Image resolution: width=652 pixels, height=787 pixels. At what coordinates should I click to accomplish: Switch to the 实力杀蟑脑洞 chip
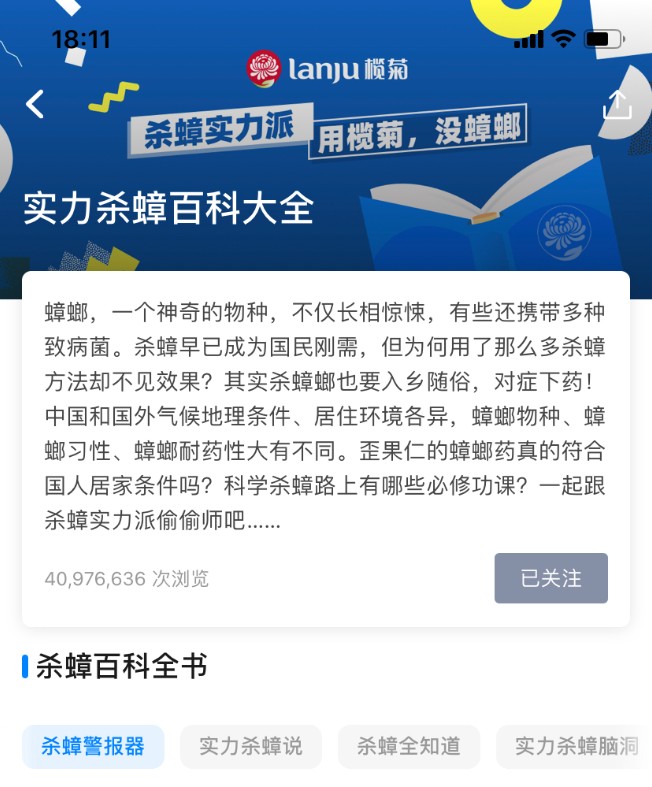pos(575,746)
